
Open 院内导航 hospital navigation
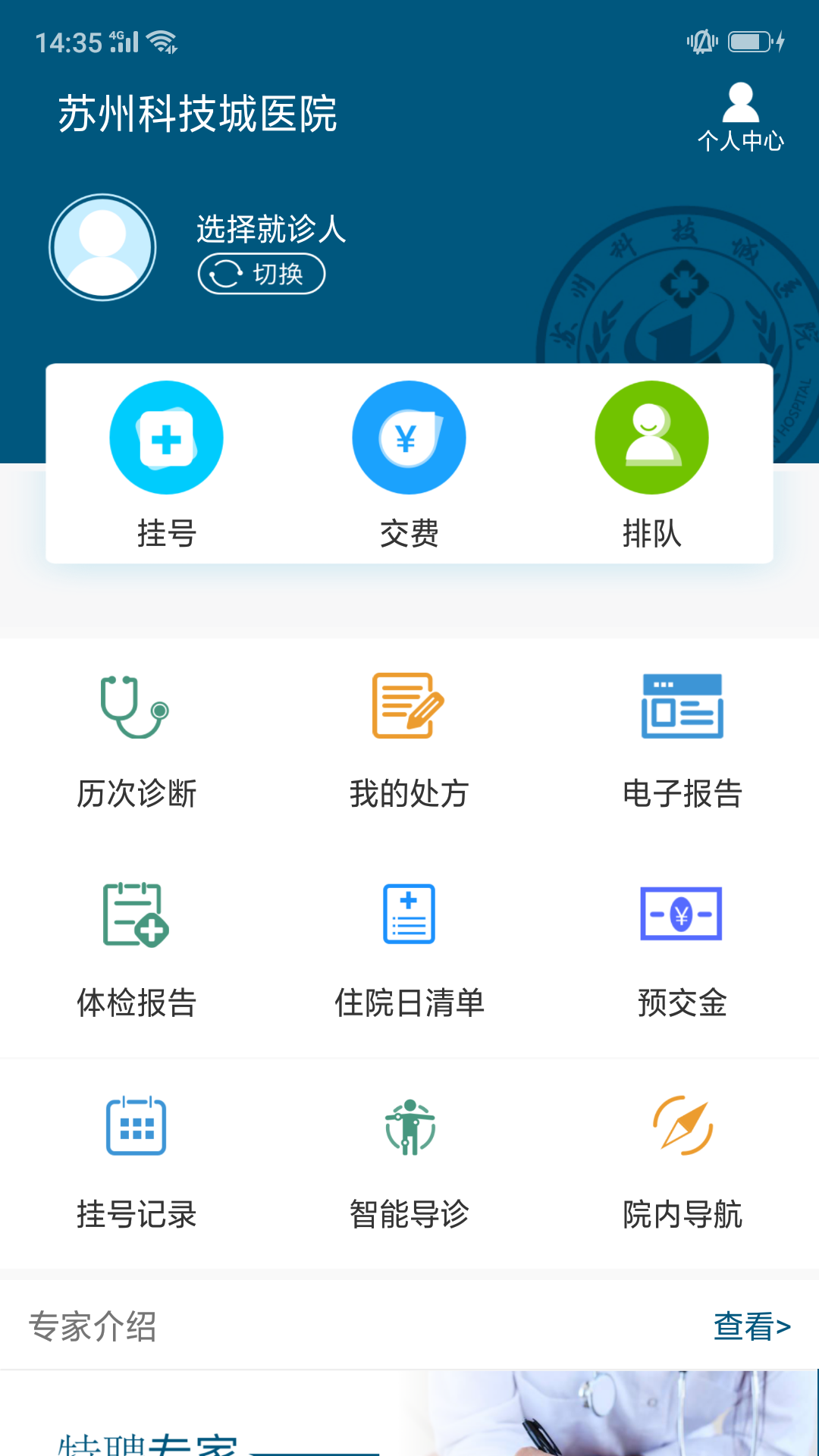tap(682, 1162)
